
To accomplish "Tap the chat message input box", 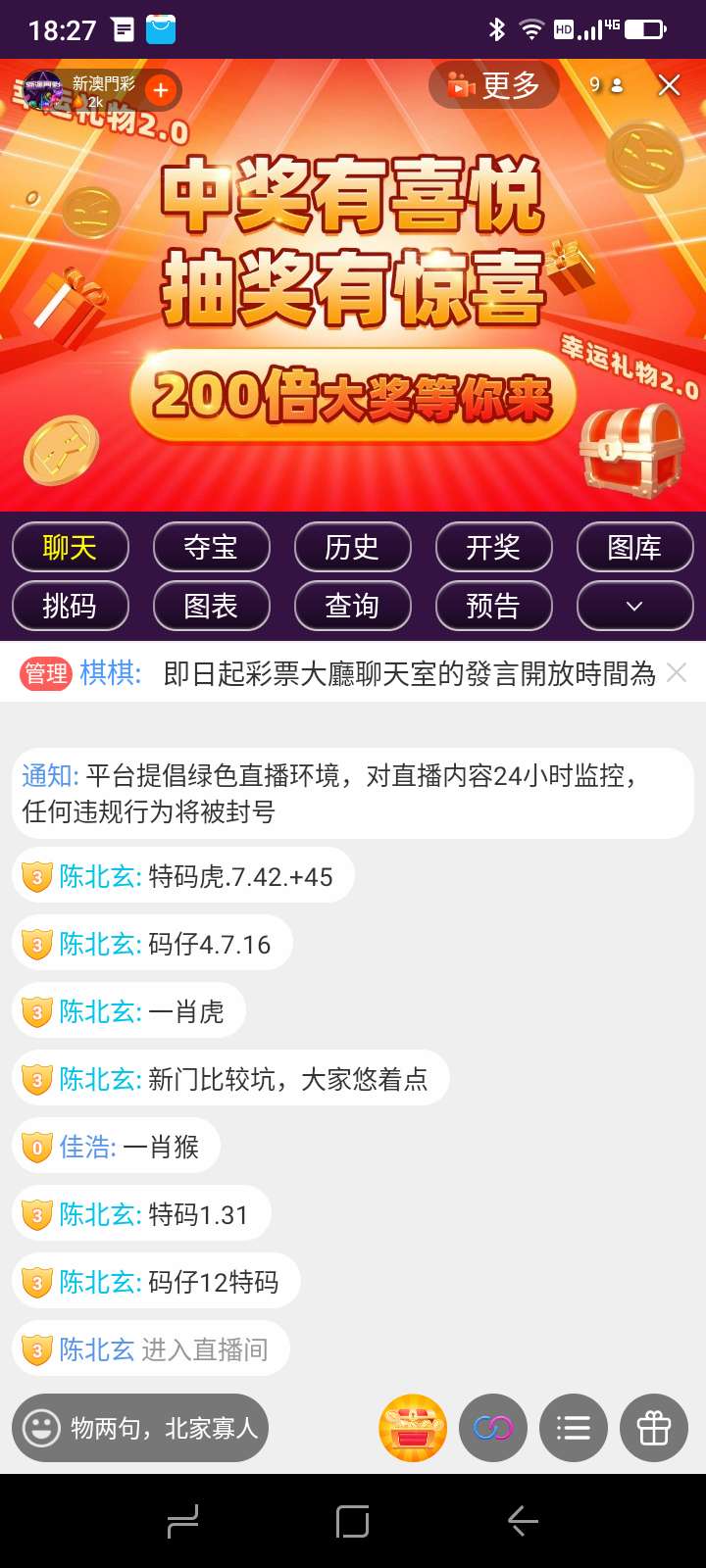I will (x=141, y=1428).
